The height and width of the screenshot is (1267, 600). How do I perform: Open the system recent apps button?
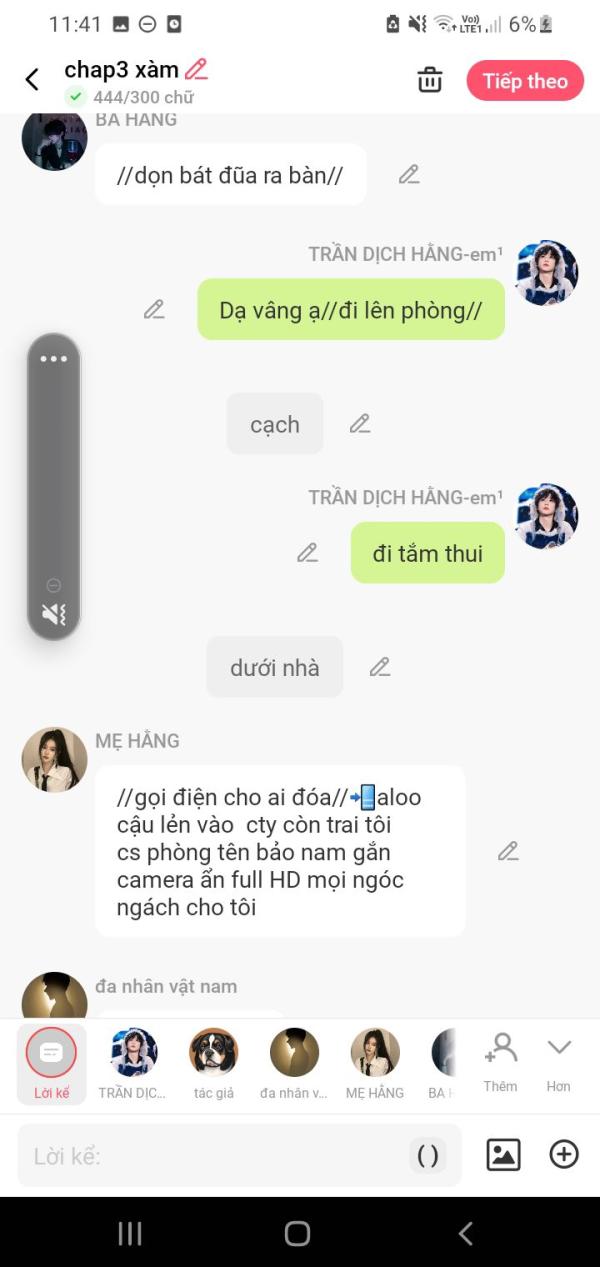coord(130,1233)
